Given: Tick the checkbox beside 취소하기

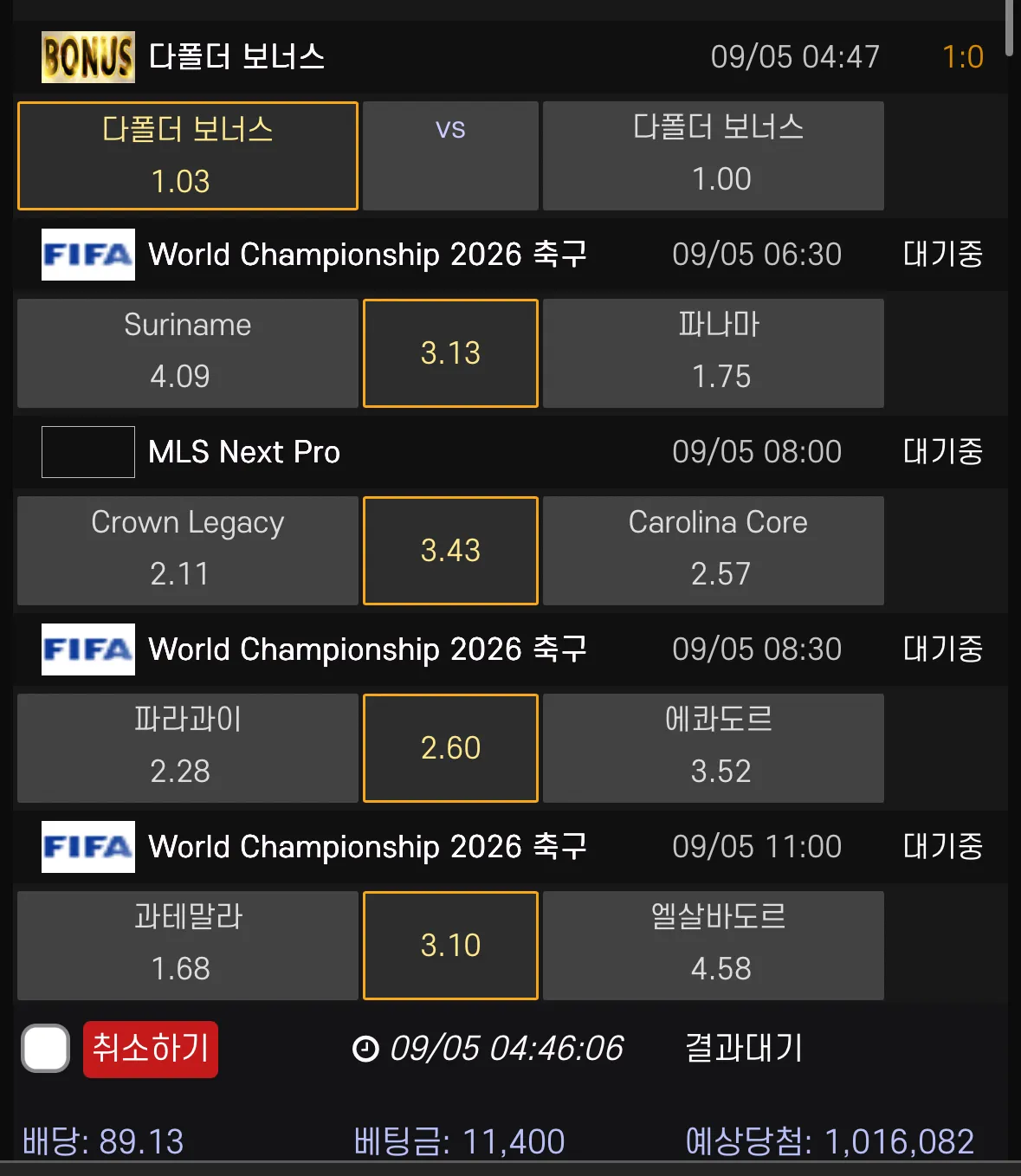Looking at the screenshot, I should [x=45, y=1049].
